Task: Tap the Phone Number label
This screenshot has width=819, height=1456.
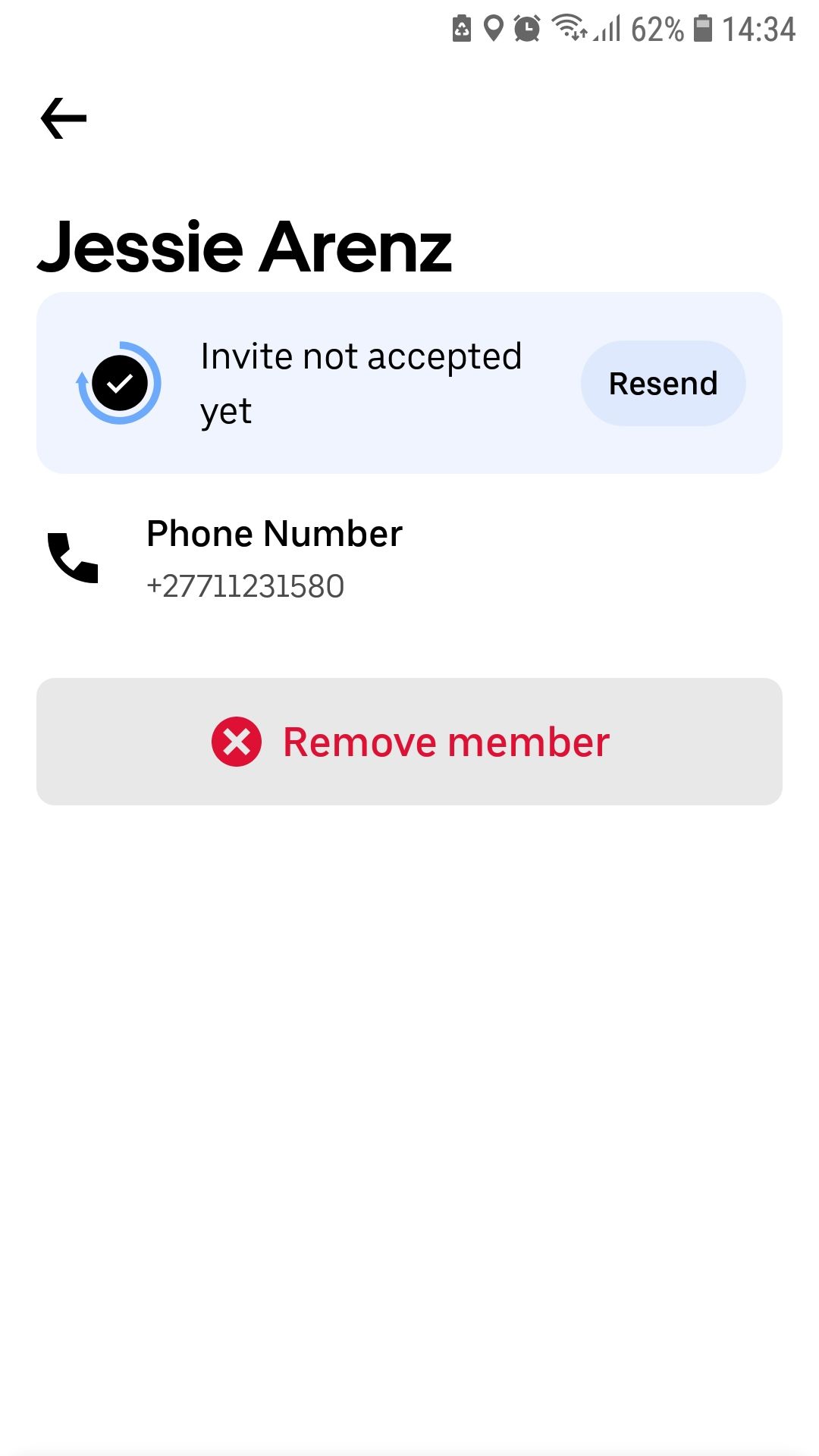Action: click(x=275, y=534)
